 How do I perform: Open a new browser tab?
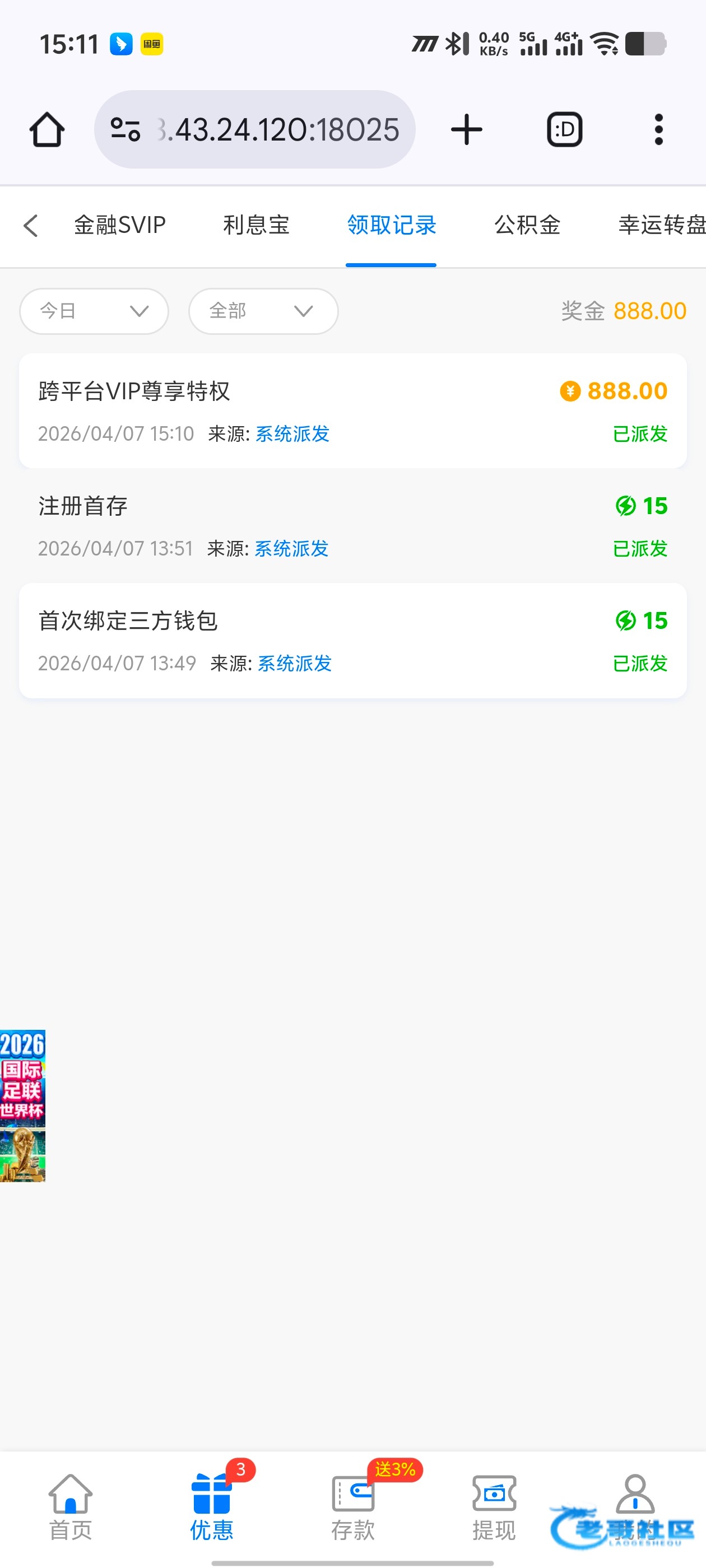click(x=466, y=130)
